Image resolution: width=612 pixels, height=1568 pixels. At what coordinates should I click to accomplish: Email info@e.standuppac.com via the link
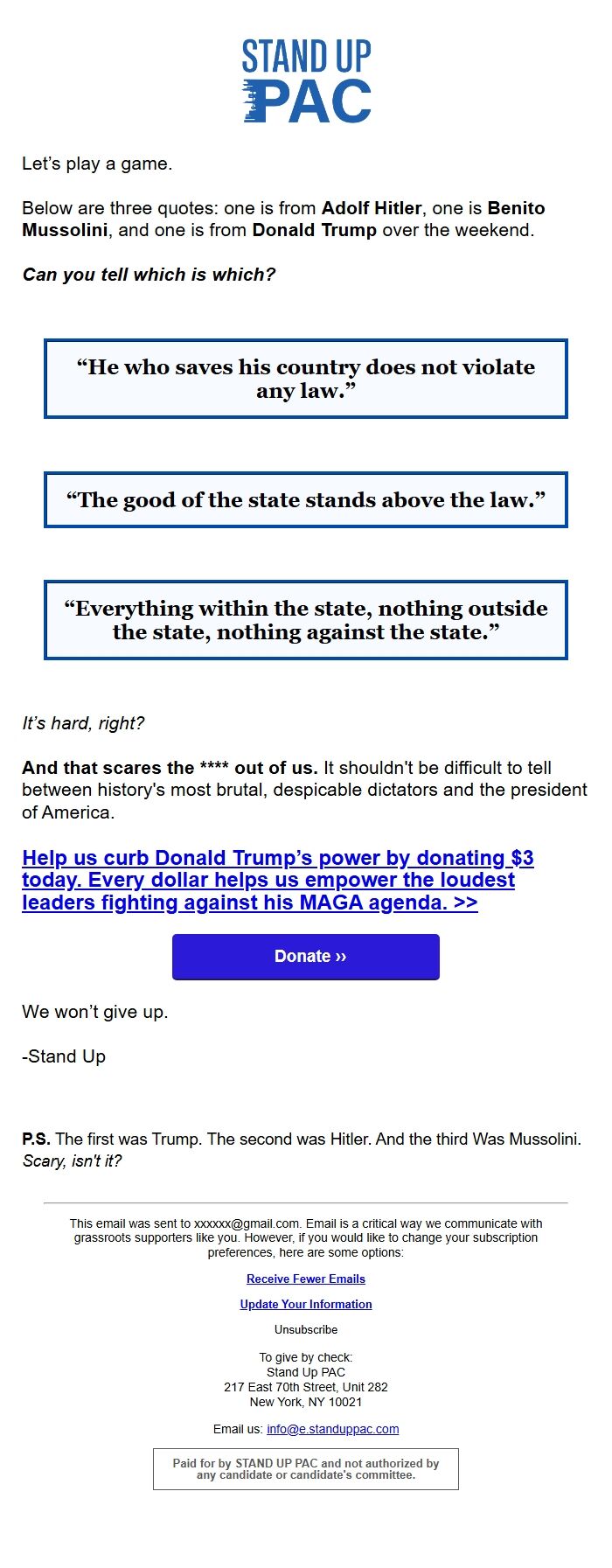[x=332, y=1429]
